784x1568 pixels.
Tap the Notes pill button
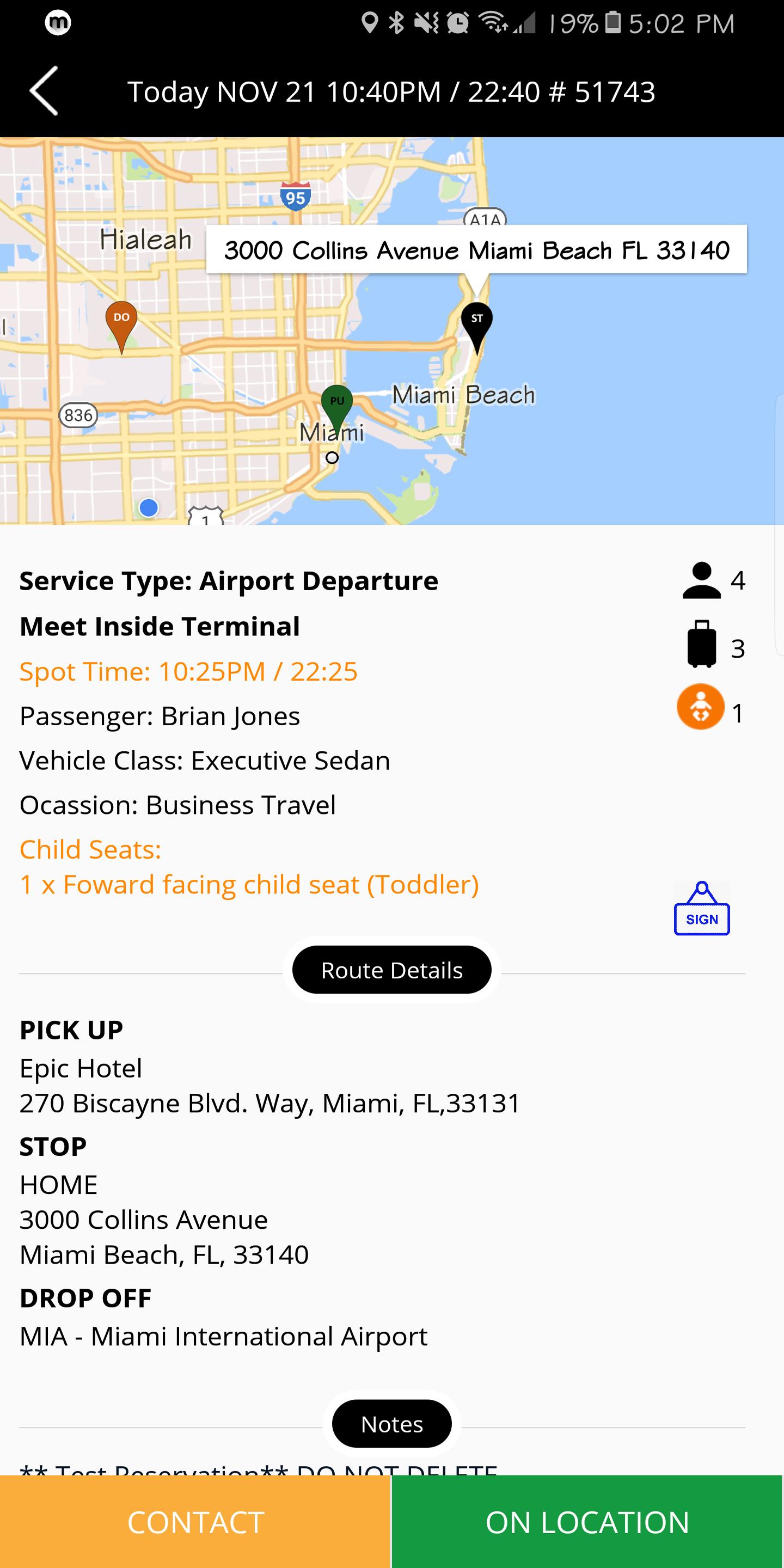click(392, 1424)
